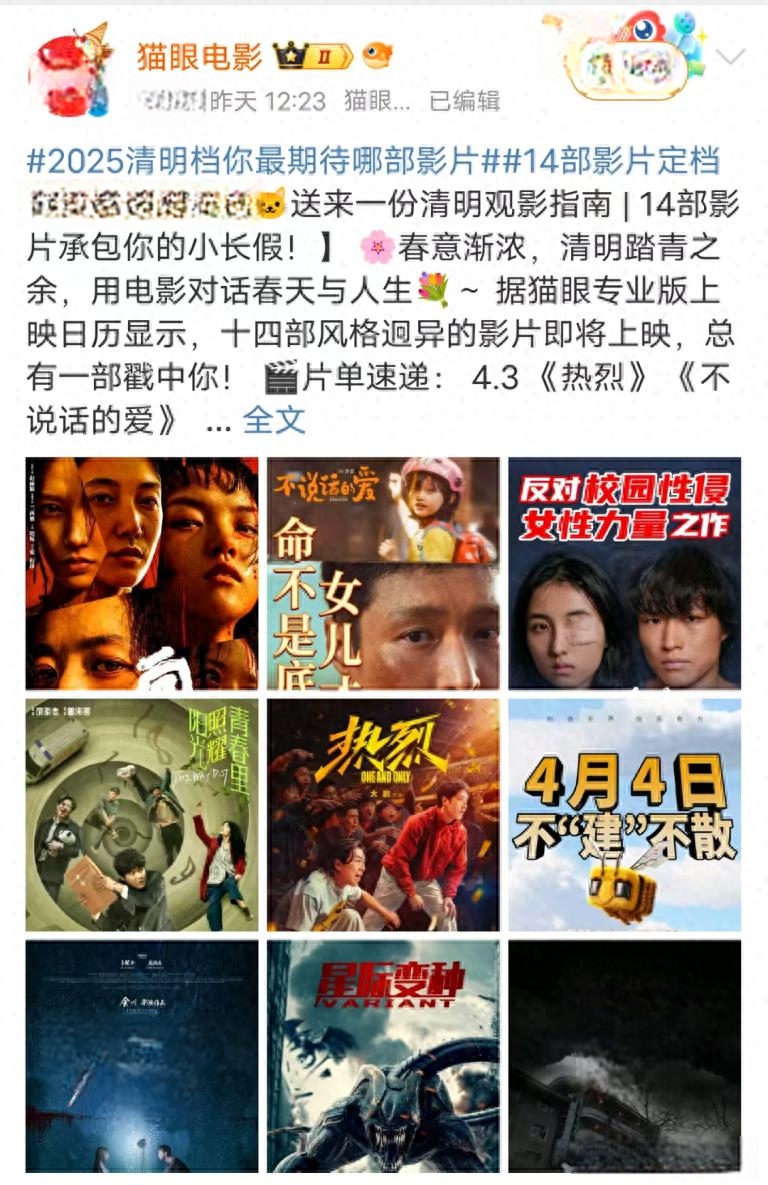The height and width of the screenshot is (1185, 768).
Task: View the 不说话的爱 poster image
Action: click(x=383, y=573)
